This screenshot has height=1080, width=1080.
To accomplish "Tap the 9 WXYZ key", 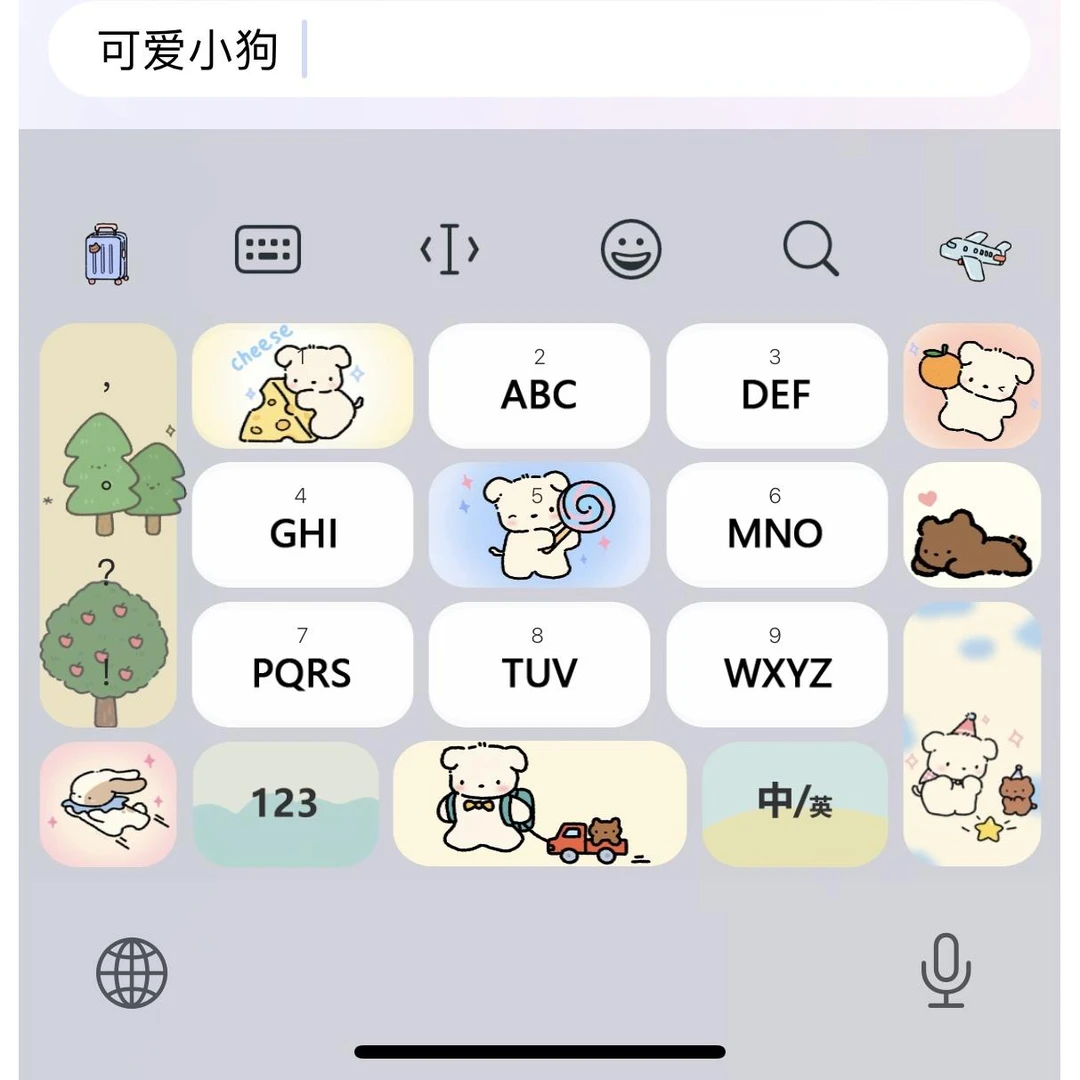I will click(776, 664).
